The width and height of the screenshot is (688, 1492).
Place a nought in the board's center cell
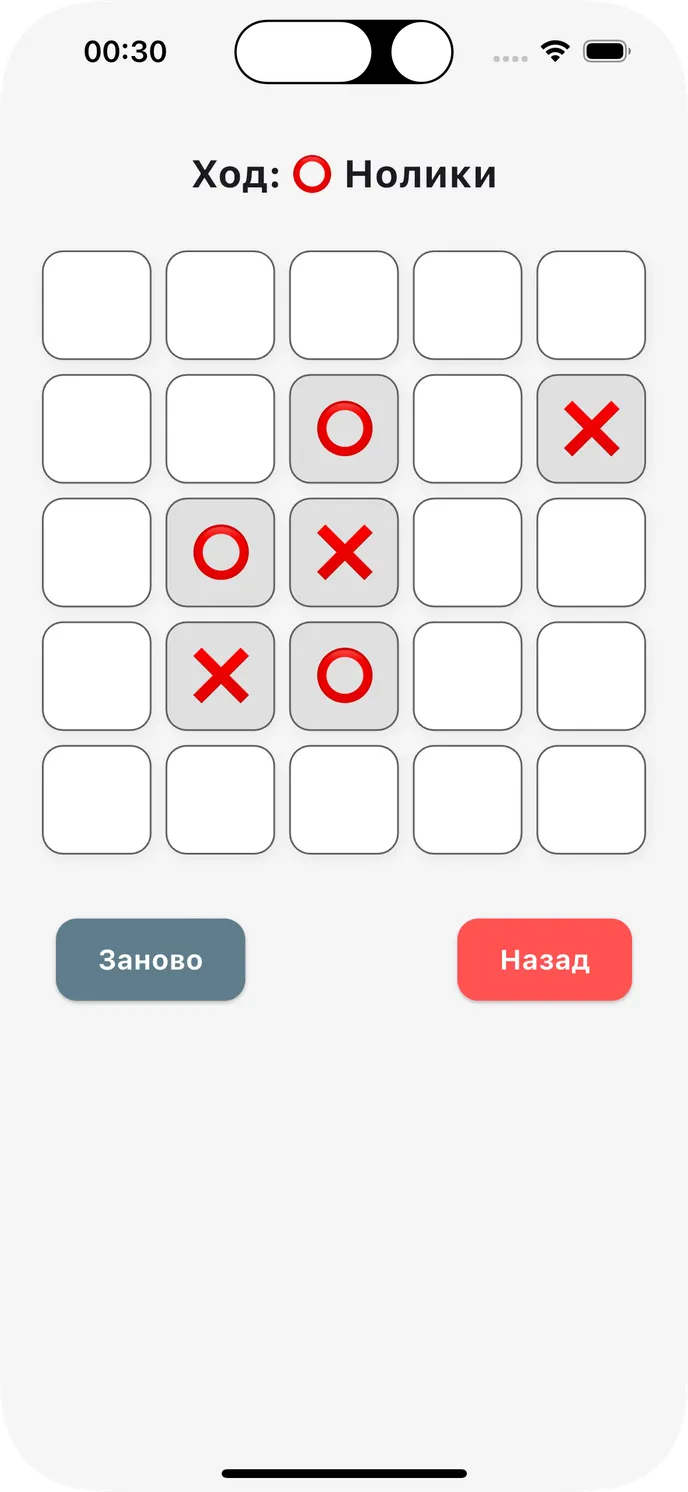(344, 552)
